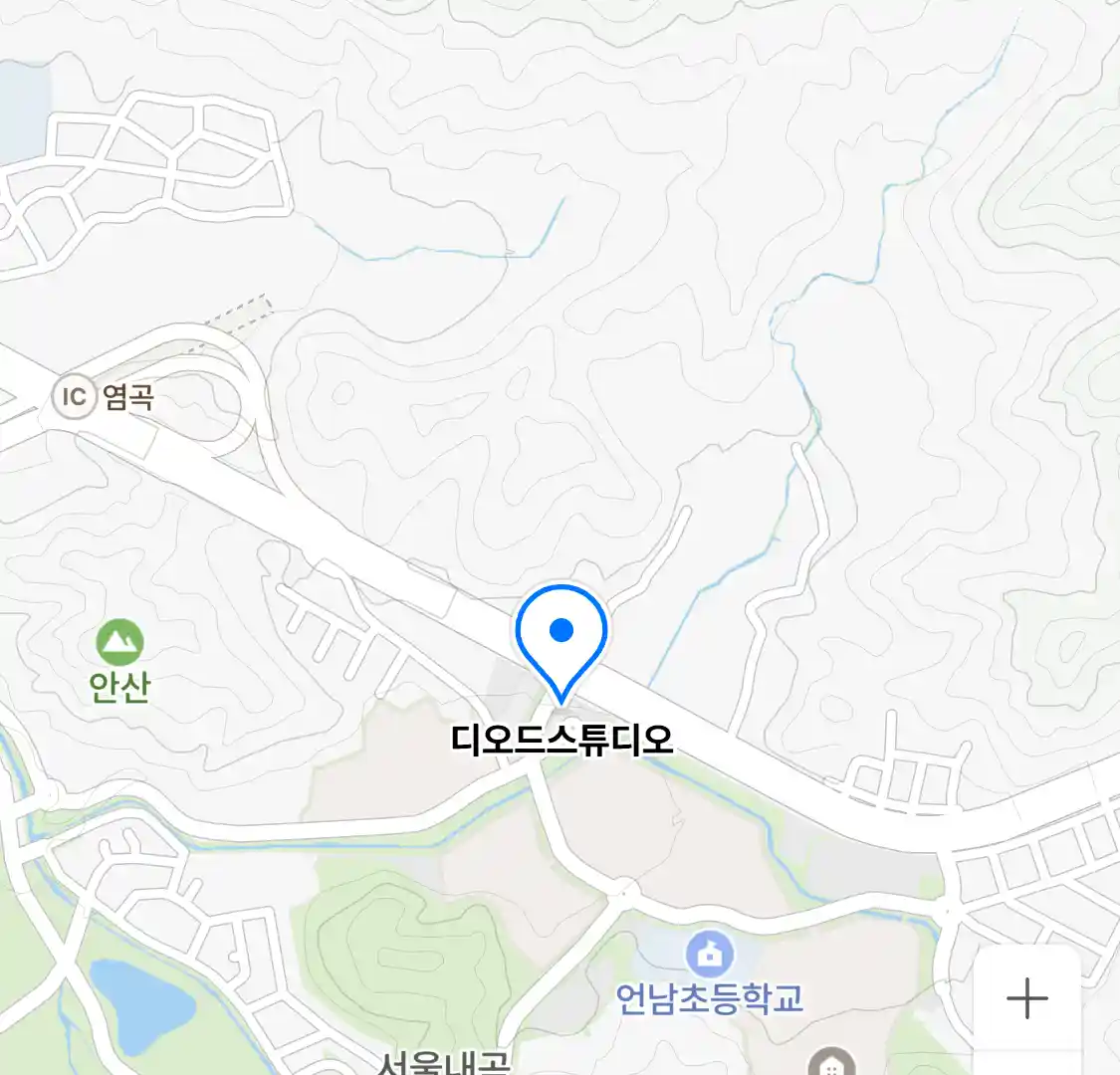The width and height of the screenshot is (1120, 1075).
Task: Select the 언남초등학교 school marker
Action: point(709,956)
